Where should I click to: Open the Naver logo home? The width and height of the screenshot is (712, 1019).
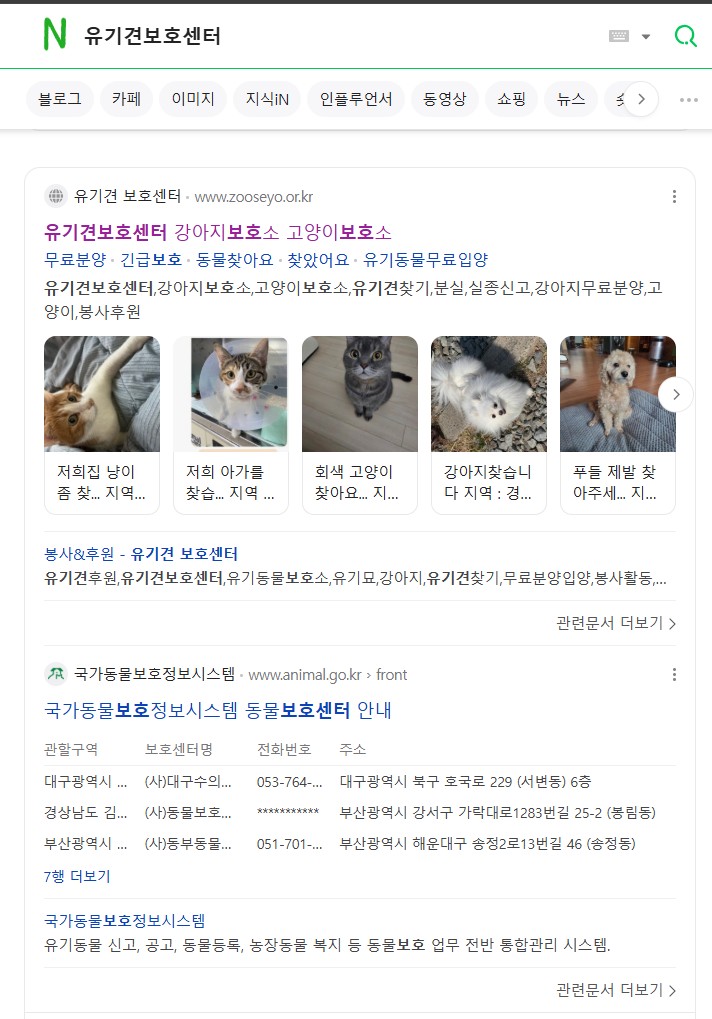(x=54, y=35)
